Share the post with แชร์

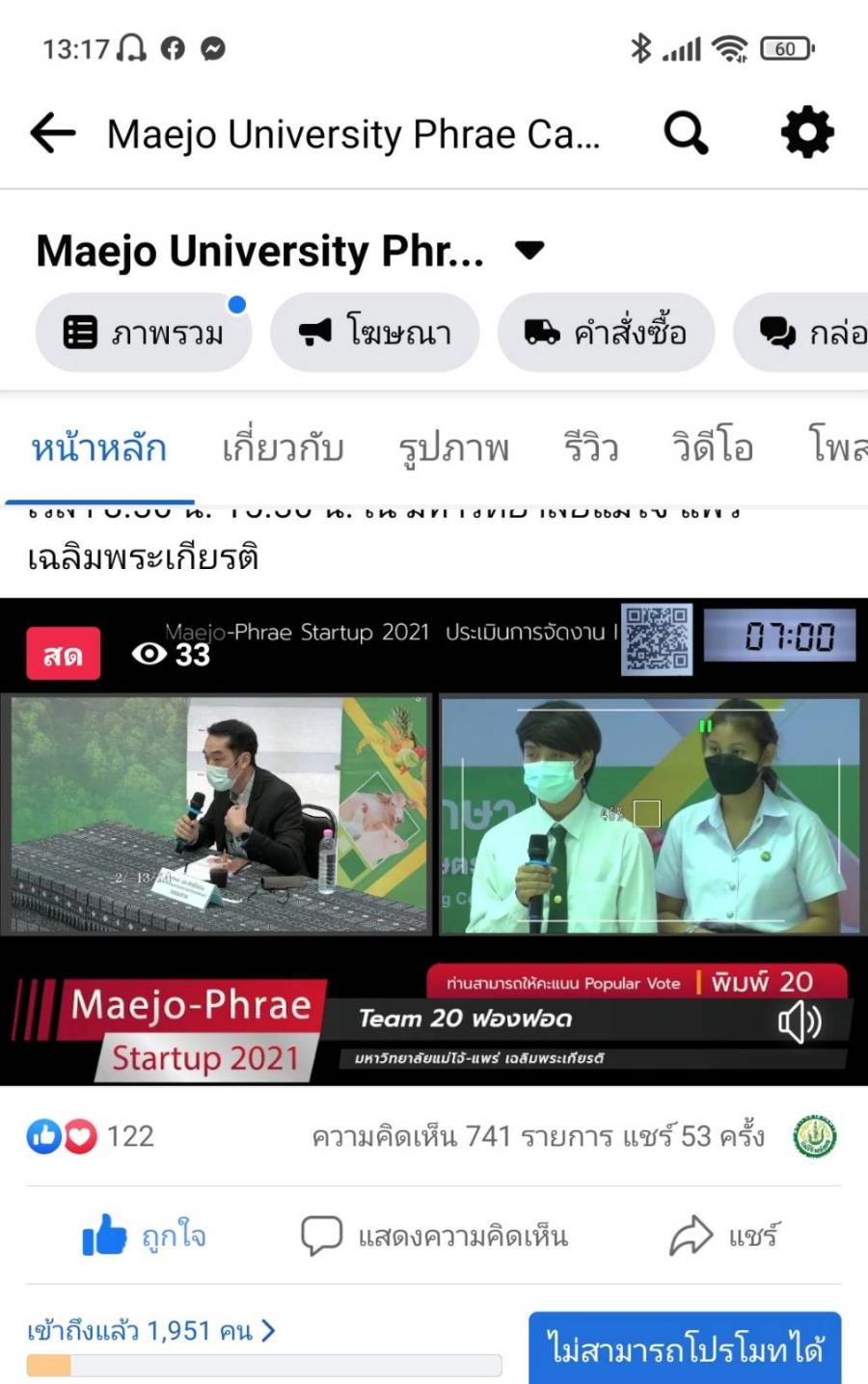coord(724,1235)
